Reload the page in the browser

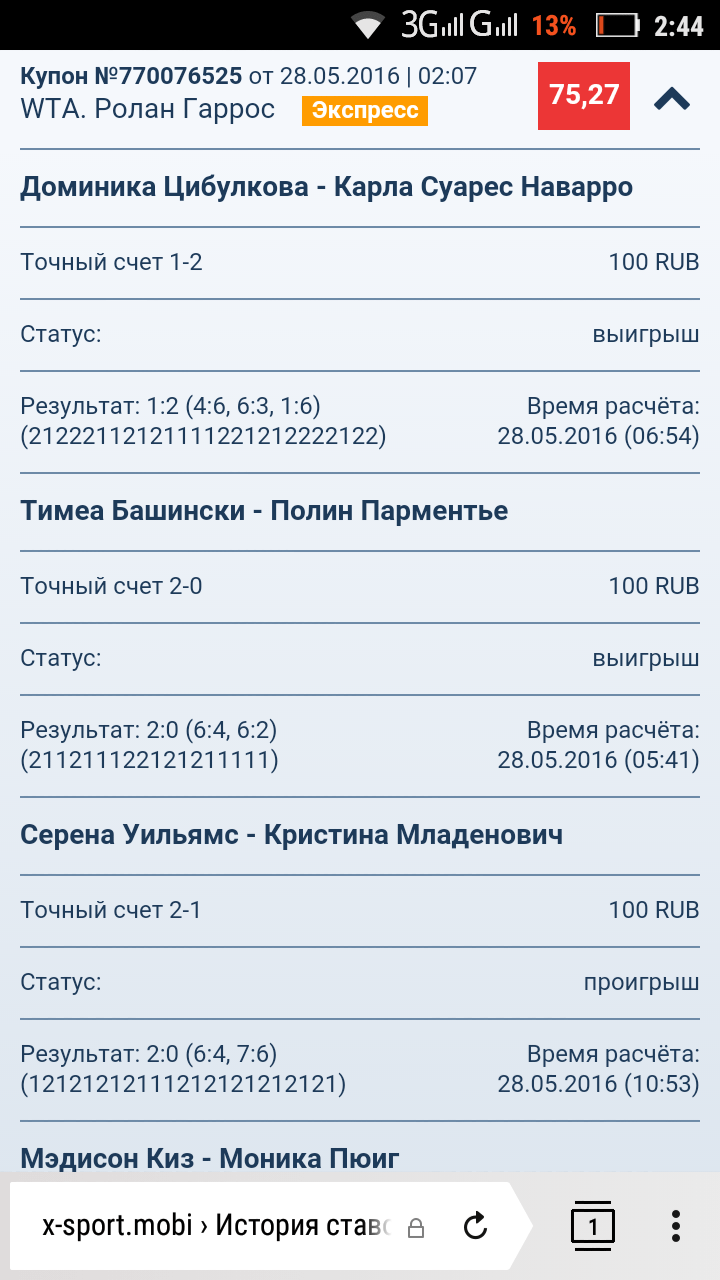point(476,1225)
